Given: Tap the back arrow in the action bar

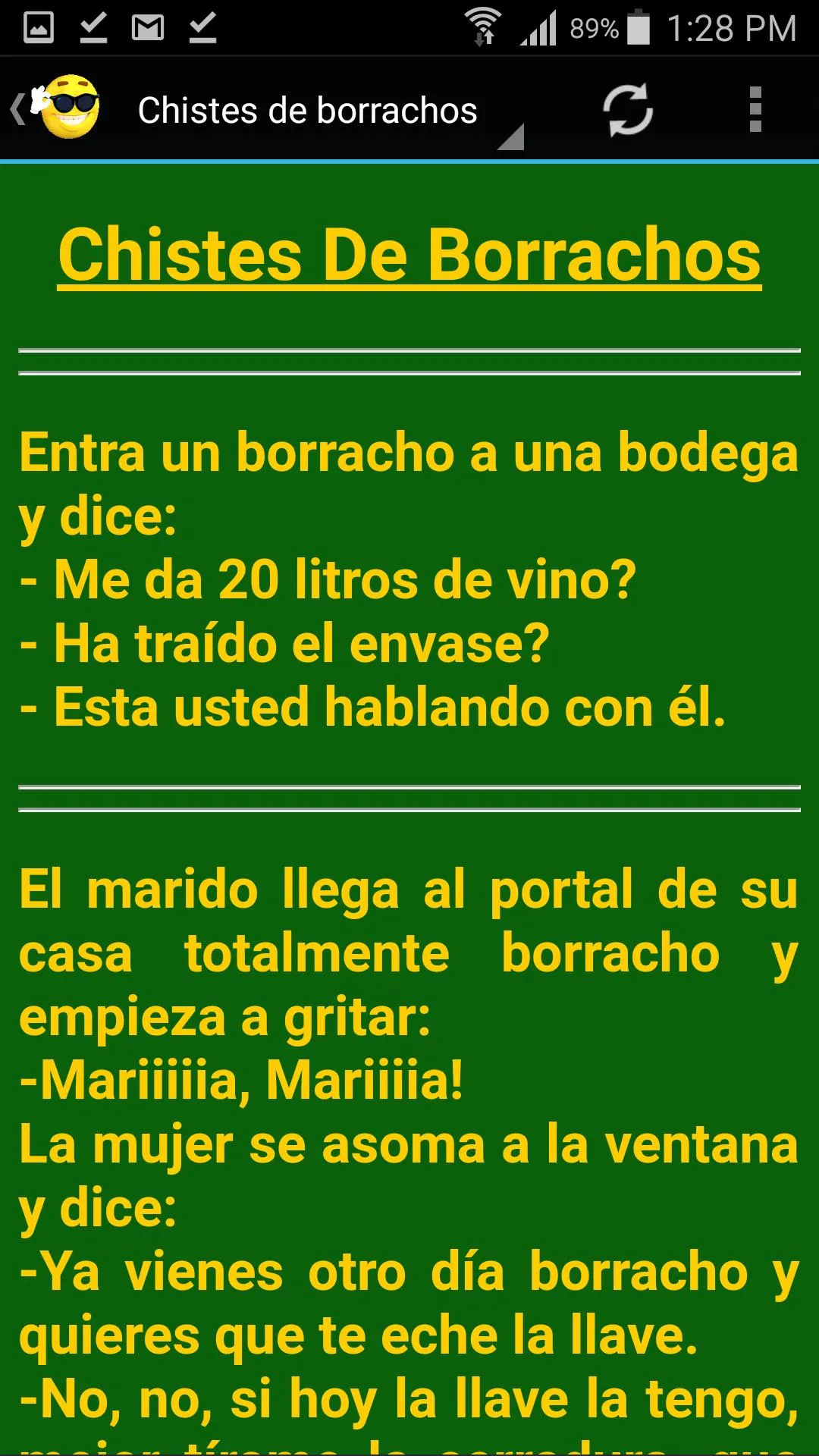Looking at the screenshot, I should tap(17, 108).
